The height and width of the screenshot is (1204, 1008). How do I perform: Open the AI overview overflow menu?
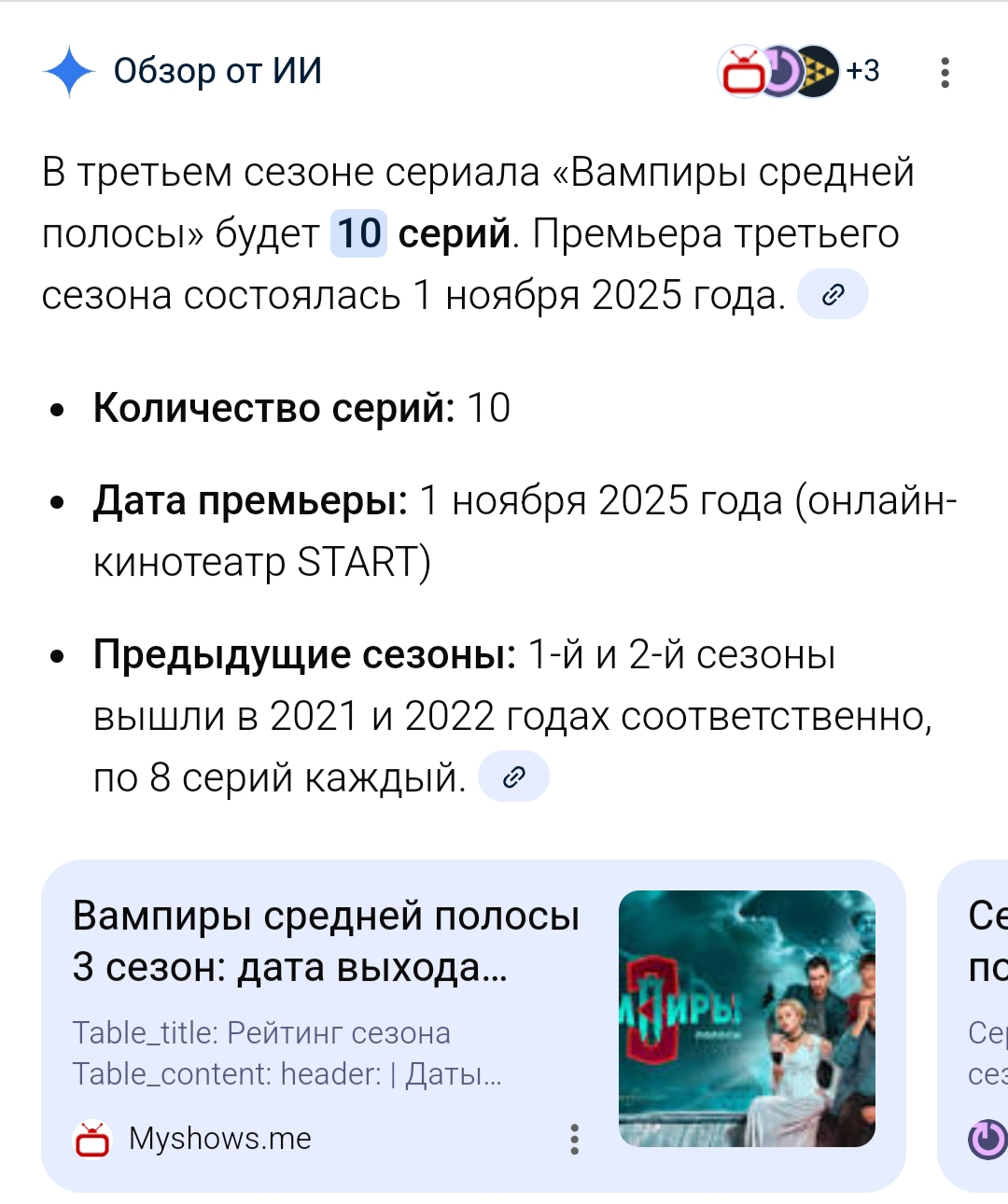pyautogui.click(x=945, y=72)
